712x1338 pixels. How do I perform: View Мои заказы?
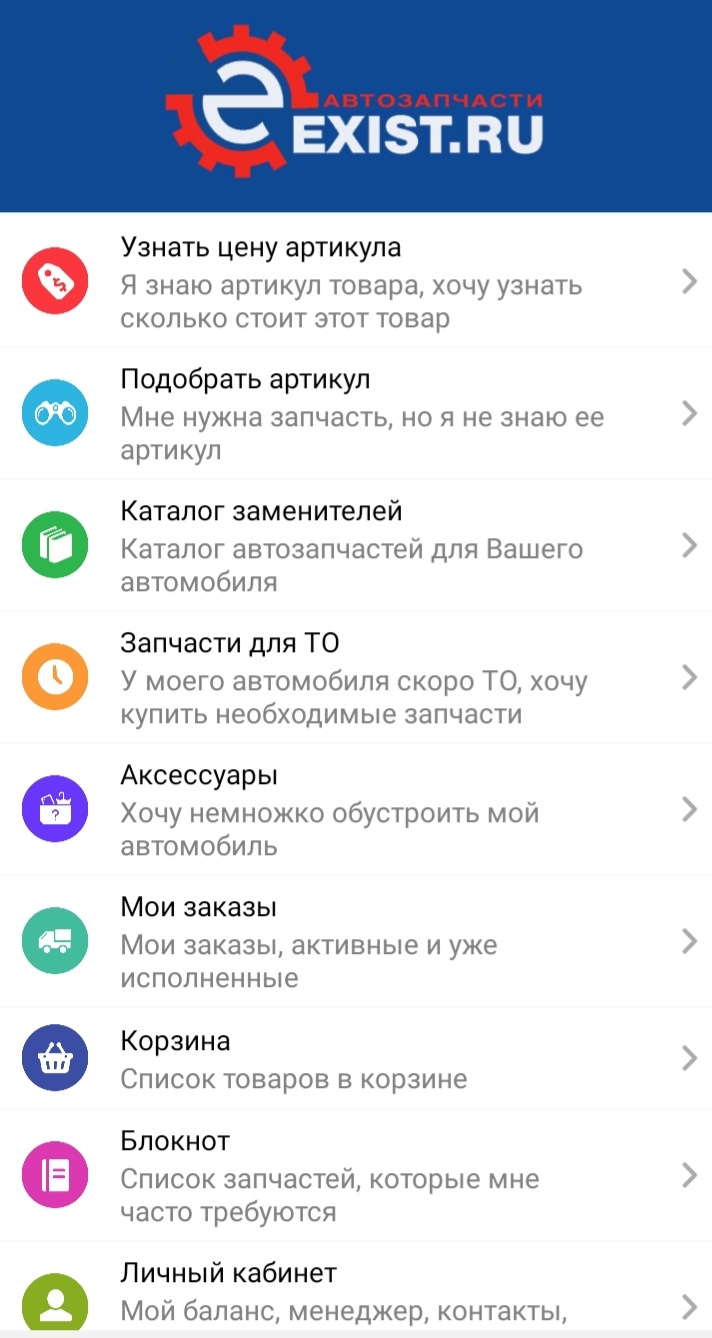coord(356,942)
